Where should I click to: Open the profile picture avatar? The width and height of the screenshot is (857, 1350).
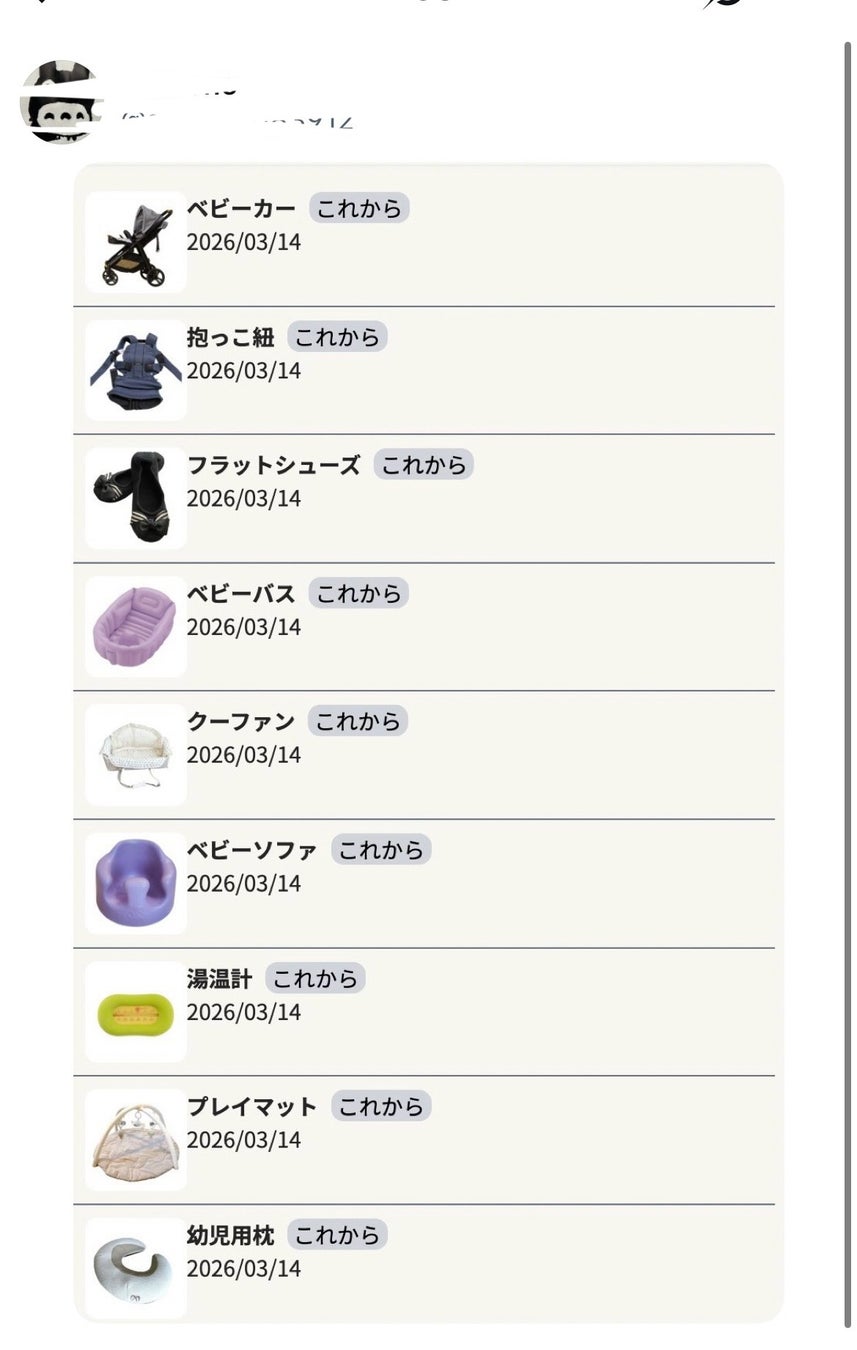click(x=60, y=102)
